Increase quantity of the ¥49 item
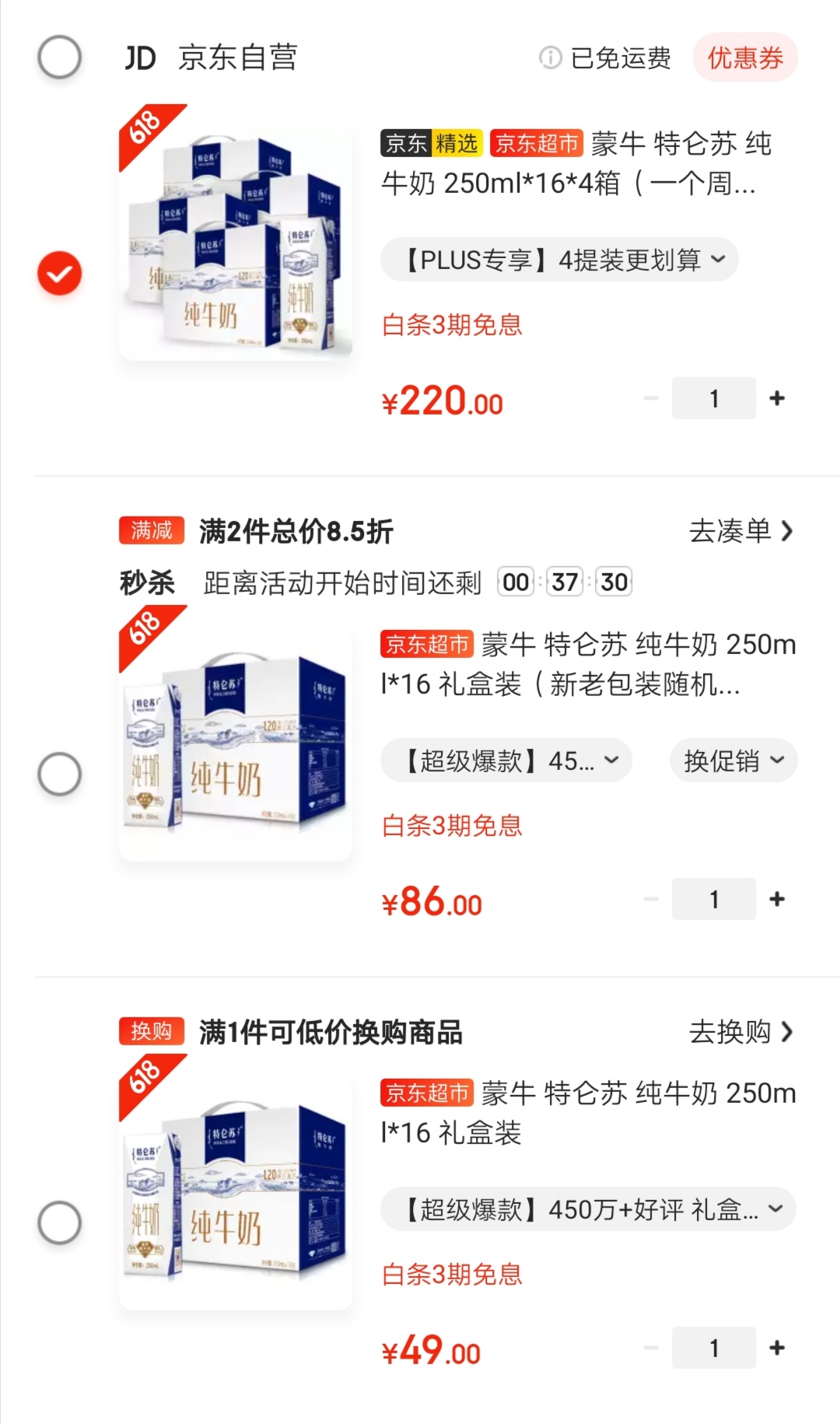 (776, 1348)
